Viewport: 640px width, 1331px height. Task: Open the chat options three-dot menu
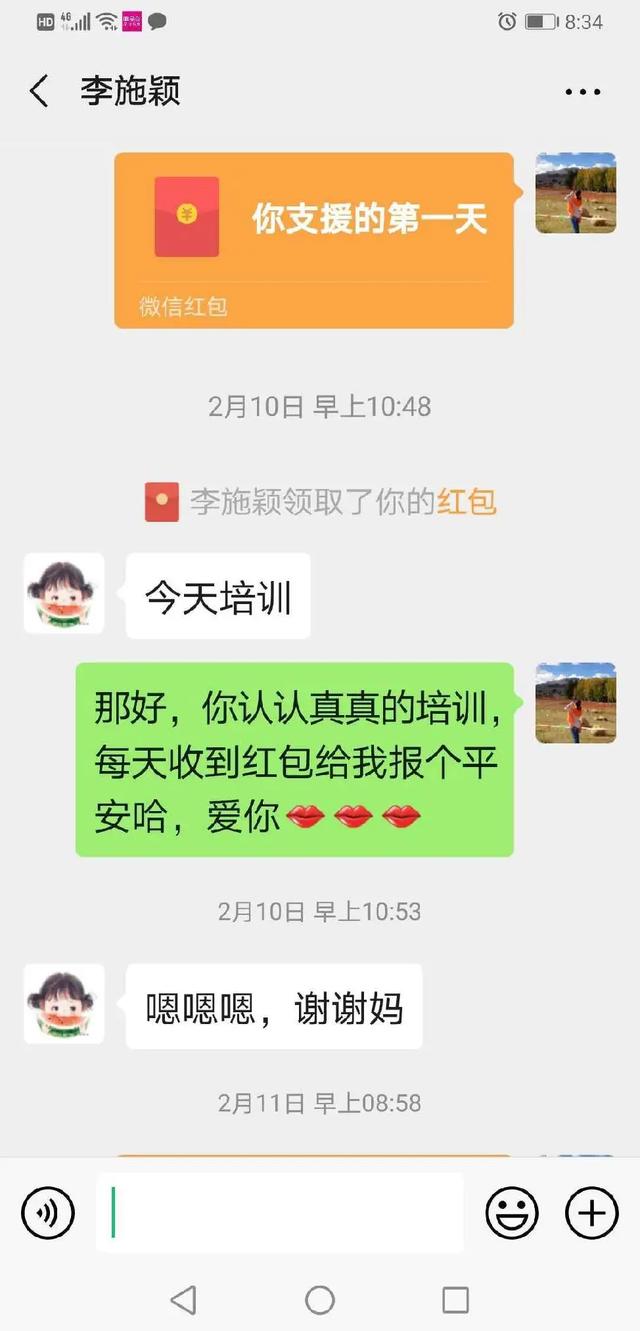tap(582, 93)
